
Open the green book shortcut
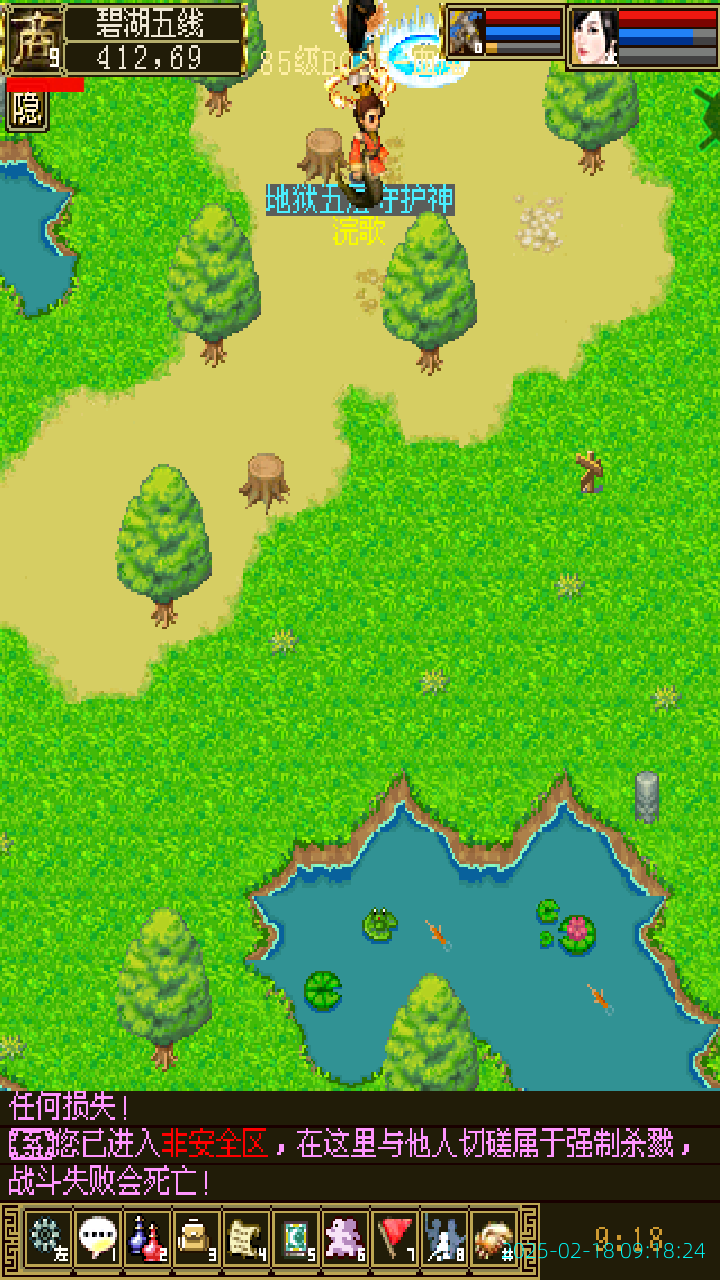[x=296, y=1238]
